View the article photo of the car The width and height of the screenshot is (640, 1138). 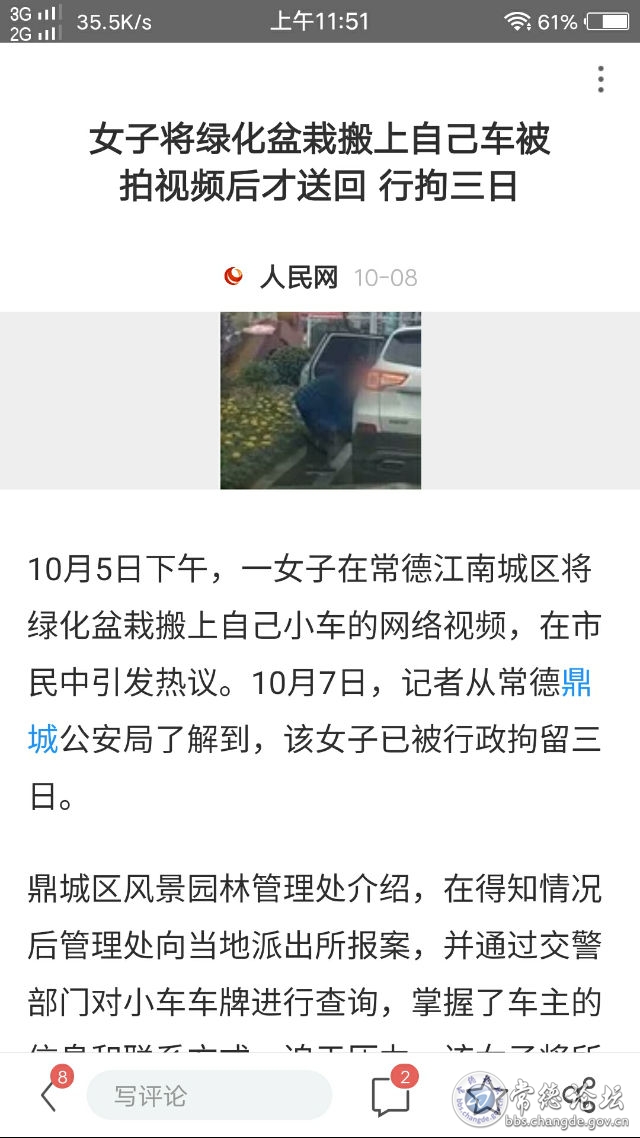tap(320, 400)
